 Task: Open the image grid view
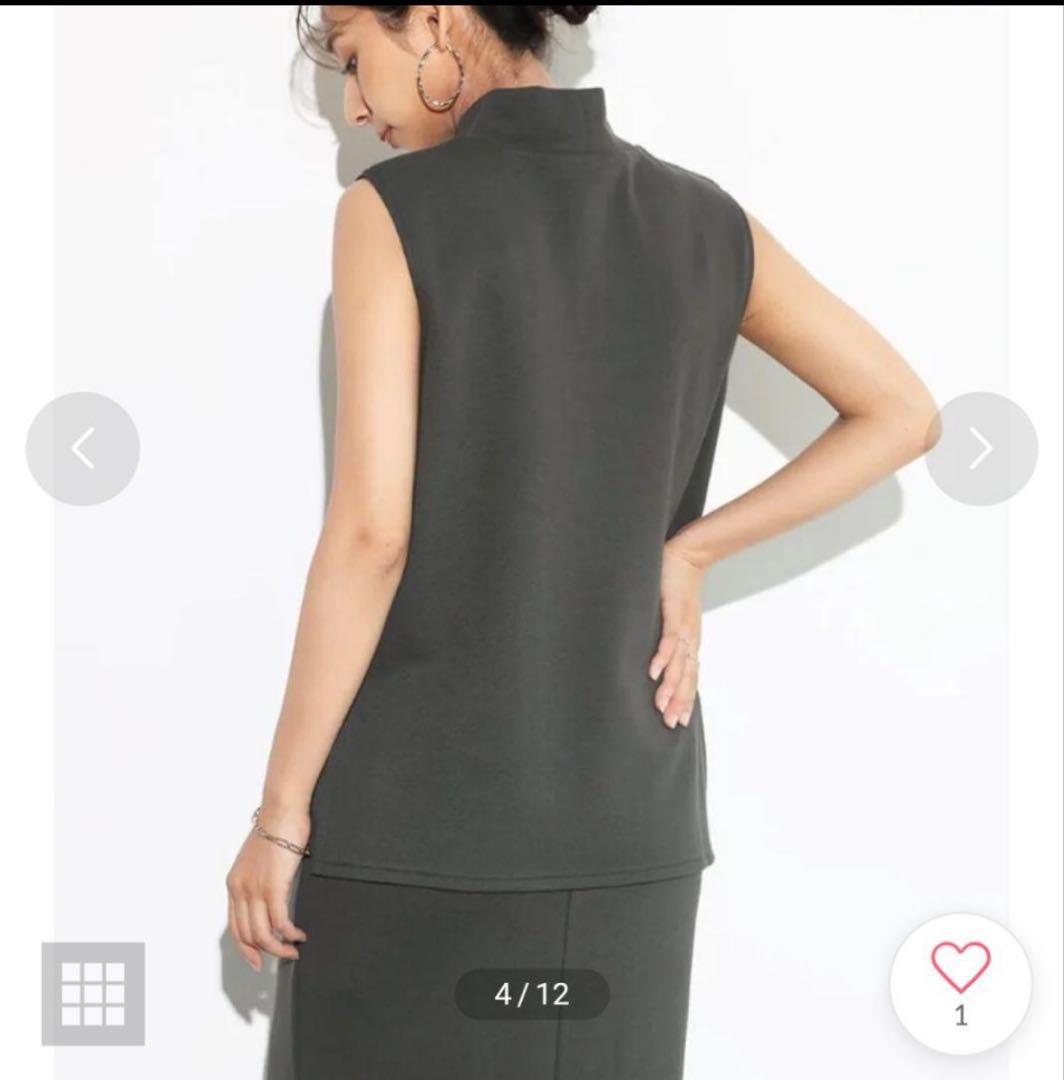(x=93, y=993)
